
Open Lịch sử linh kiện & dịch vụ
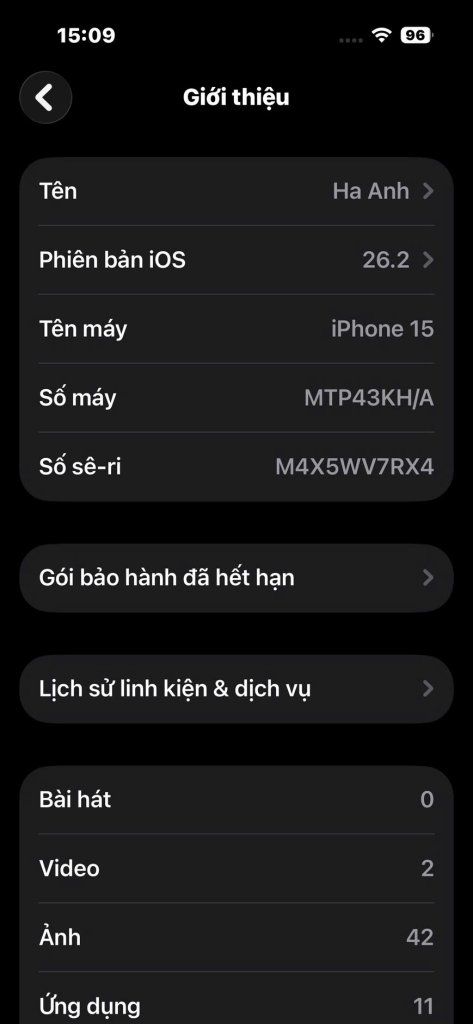(236, 689)
